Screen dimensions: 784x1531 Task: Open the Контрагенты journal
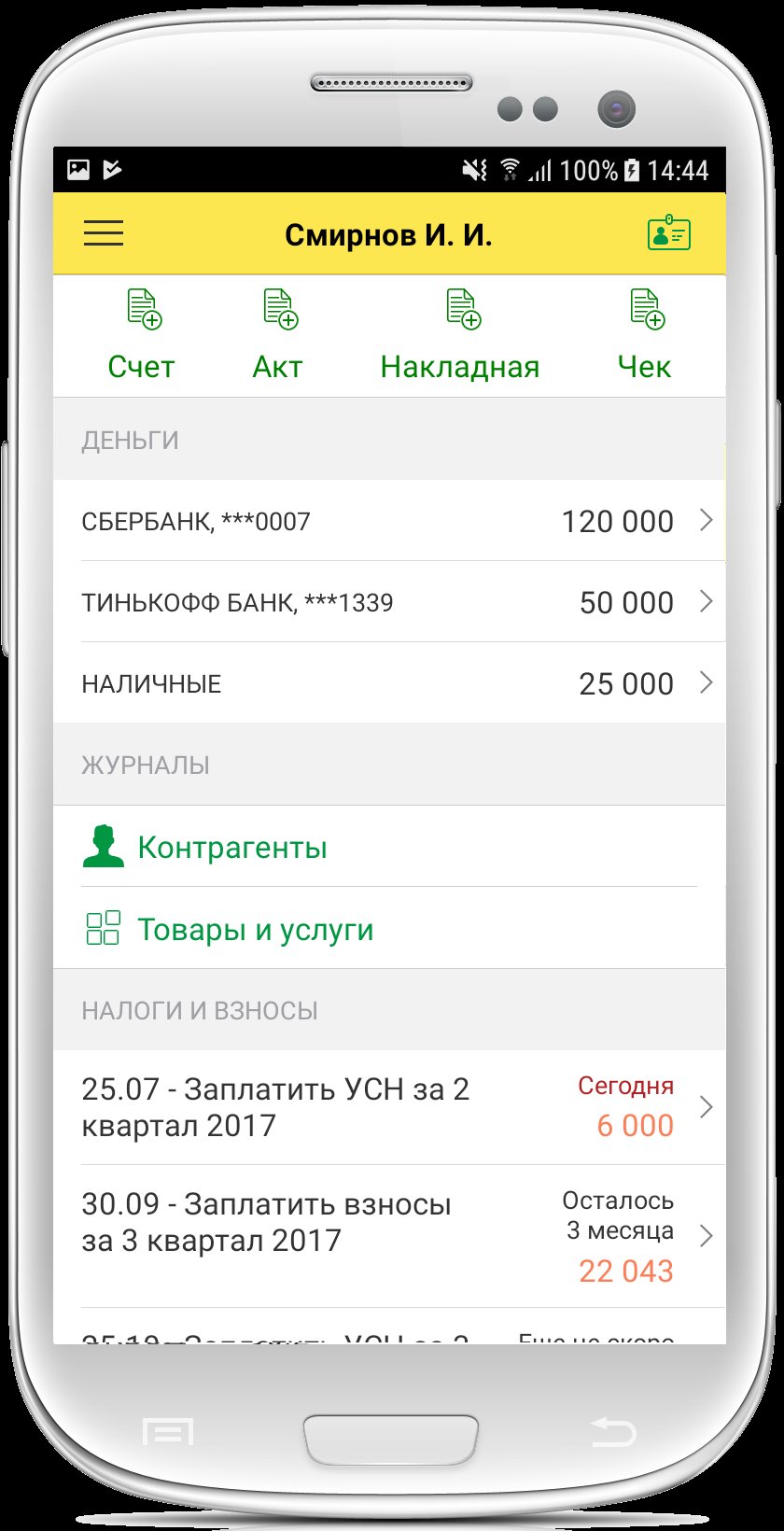tap(389, 847)
